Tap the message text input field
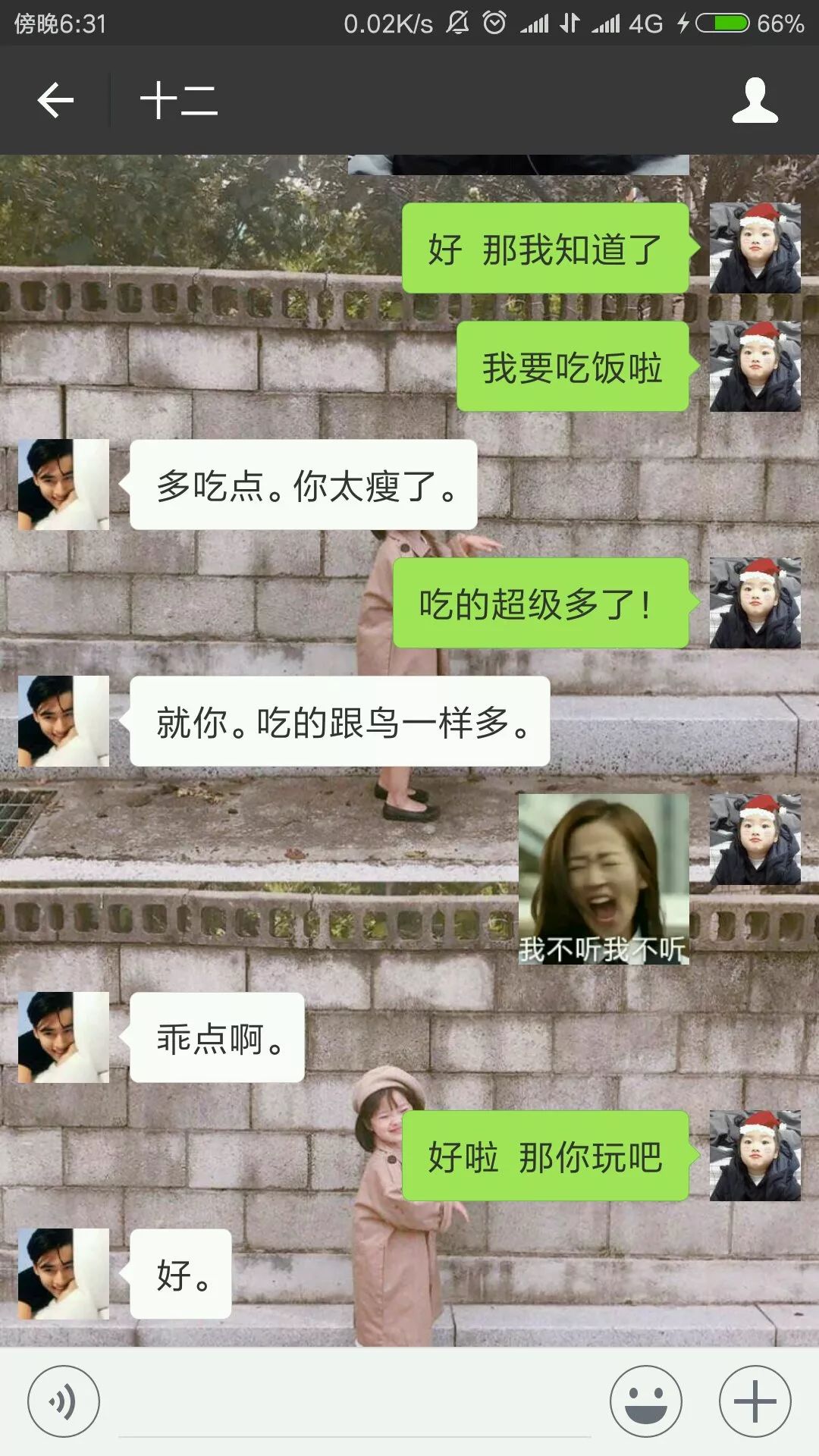 coord(354,1407)
